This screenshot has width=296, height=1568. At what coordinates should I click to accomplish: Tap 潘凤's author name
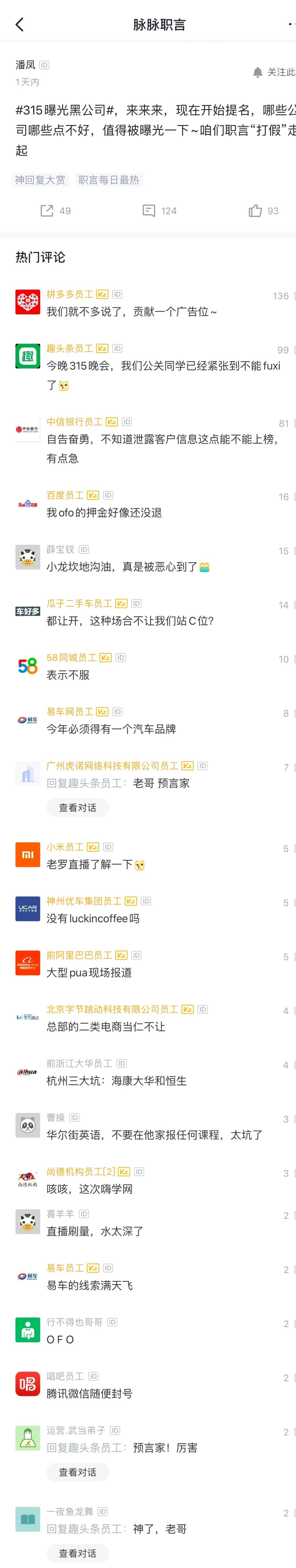pos(25,64)
